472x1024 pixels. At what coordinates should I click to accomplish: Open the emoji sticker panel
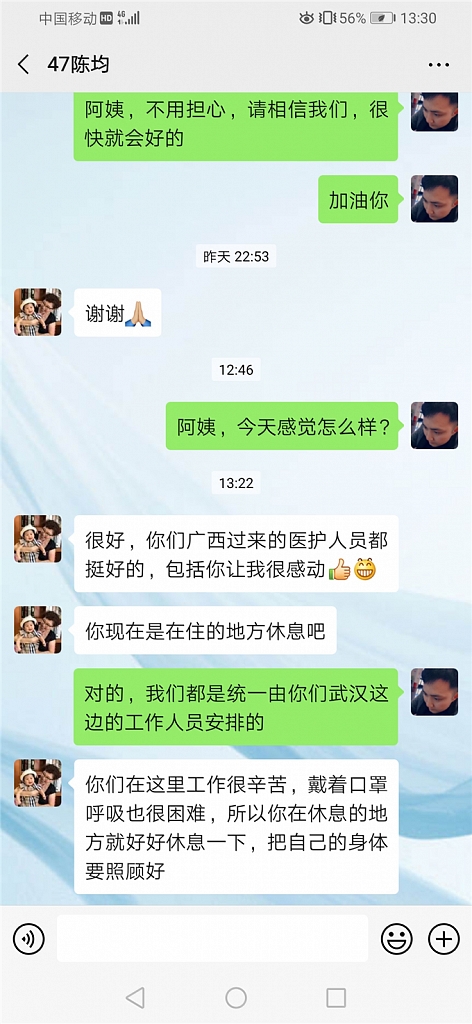396,940
